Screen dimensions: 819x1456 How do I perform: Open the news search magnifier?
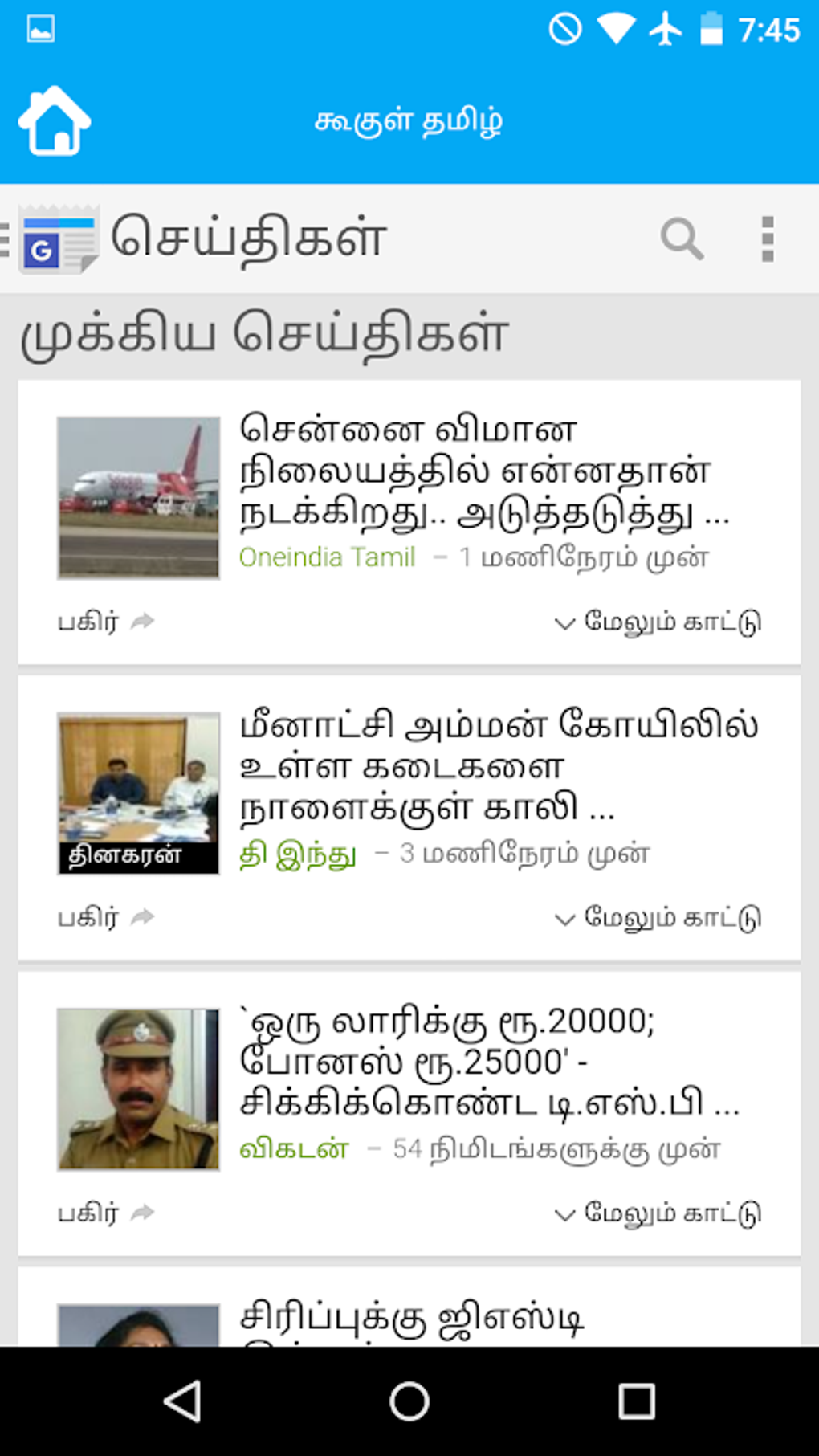pos(682,239)
